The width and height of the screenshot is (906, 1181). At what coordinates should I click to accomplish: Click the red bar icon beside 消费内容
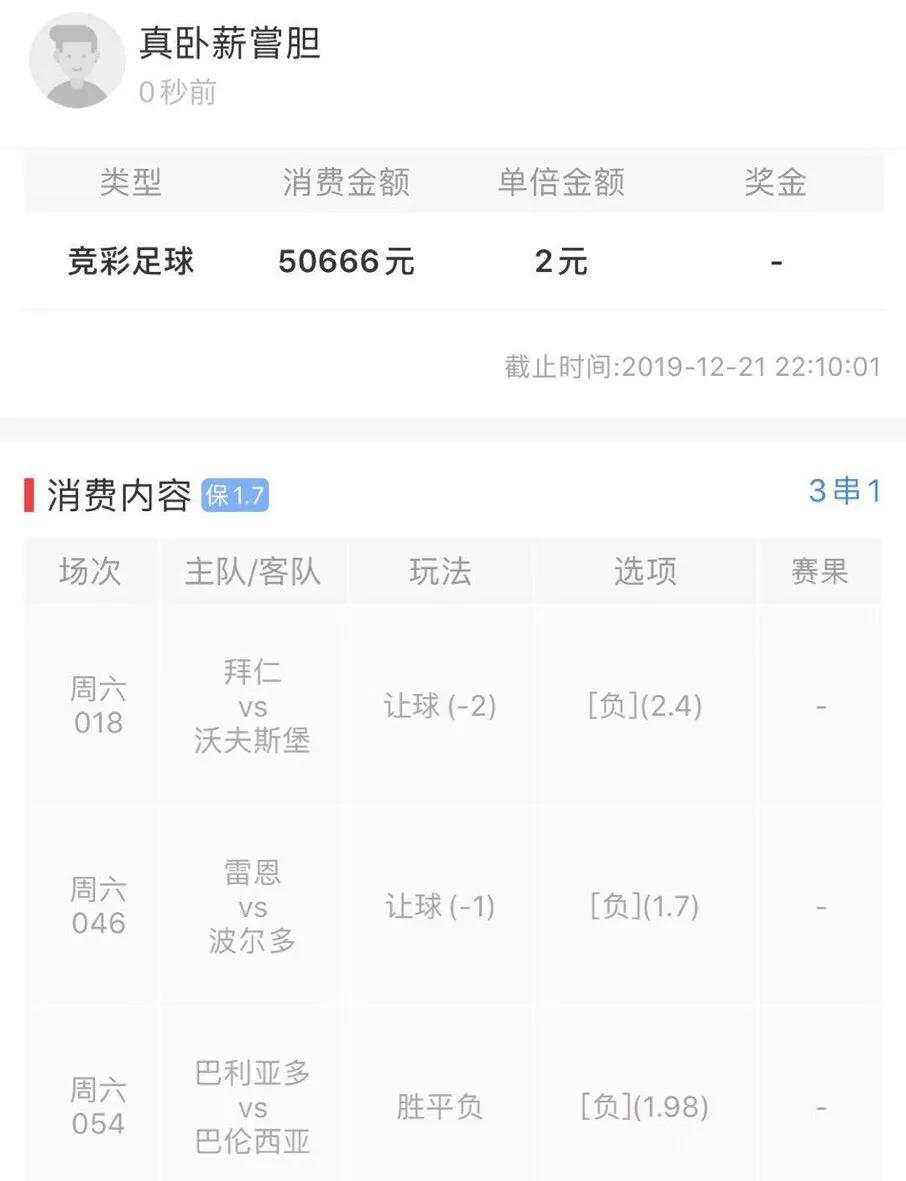pos(31,492)
